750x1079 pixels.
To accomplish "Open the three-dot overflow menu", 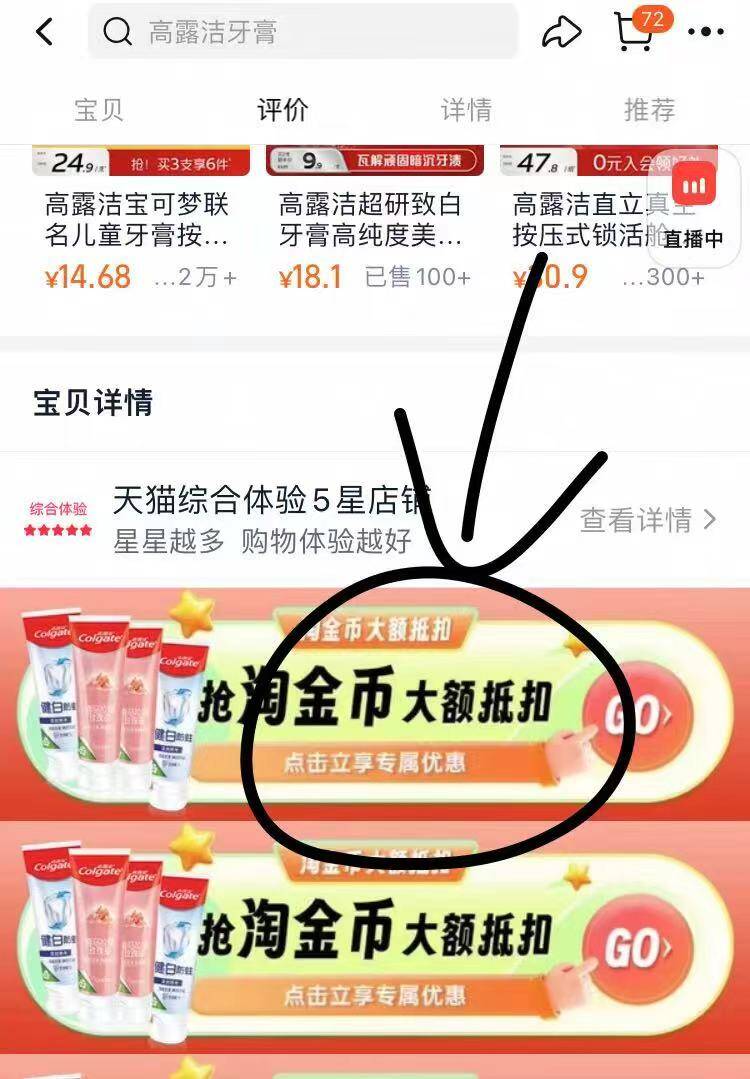I will point(705,32).
